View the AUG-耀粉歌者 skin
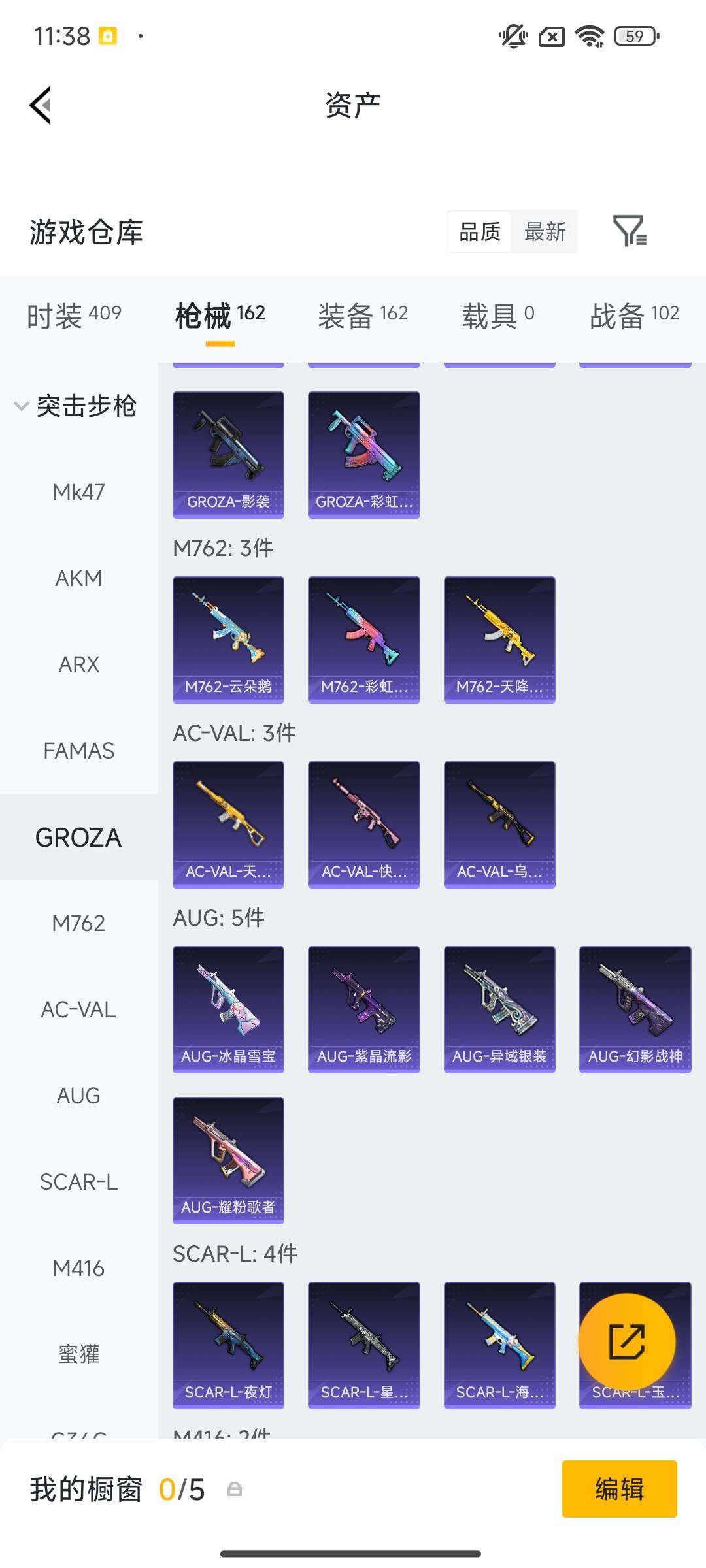 [228, 1160]
